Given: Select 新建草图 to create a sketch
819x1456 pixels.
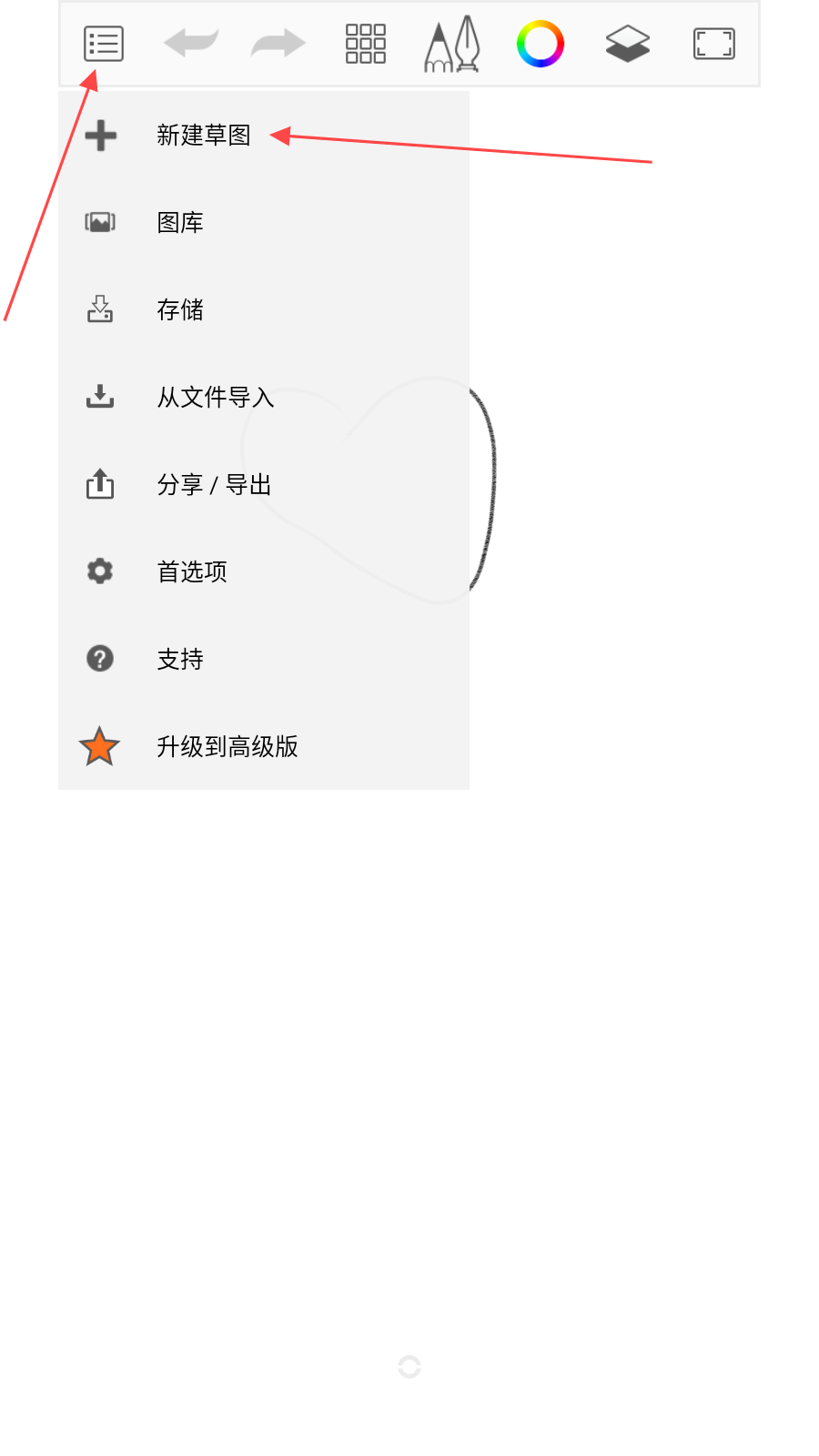Looking at the screenshot, I should point(204,136).
